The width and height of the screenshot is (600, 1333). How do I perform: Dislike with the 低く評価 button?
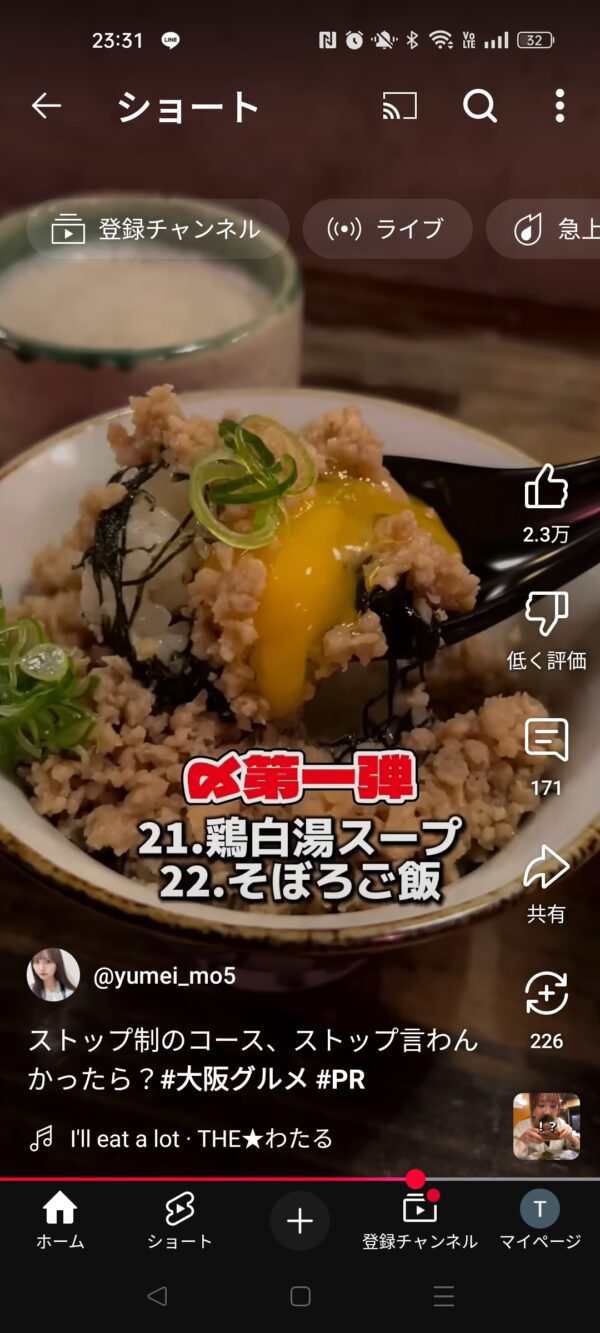(546, 614)
